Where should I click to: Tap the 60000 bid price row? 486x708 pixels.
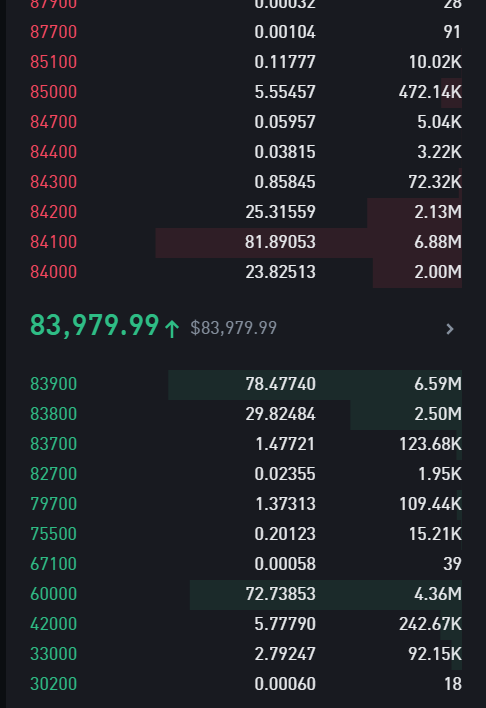pyautogui.click(x=246, y=595)
